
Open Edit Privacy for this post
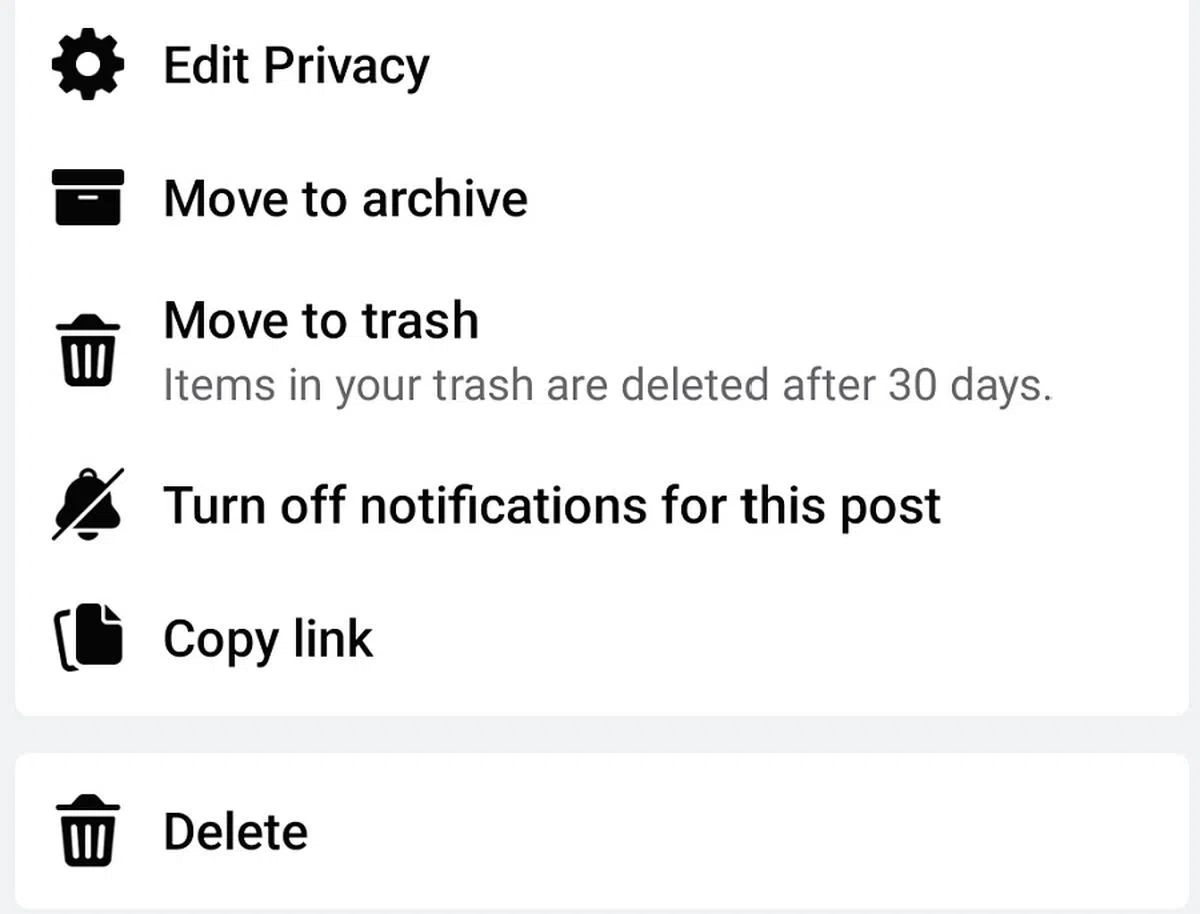296,66
